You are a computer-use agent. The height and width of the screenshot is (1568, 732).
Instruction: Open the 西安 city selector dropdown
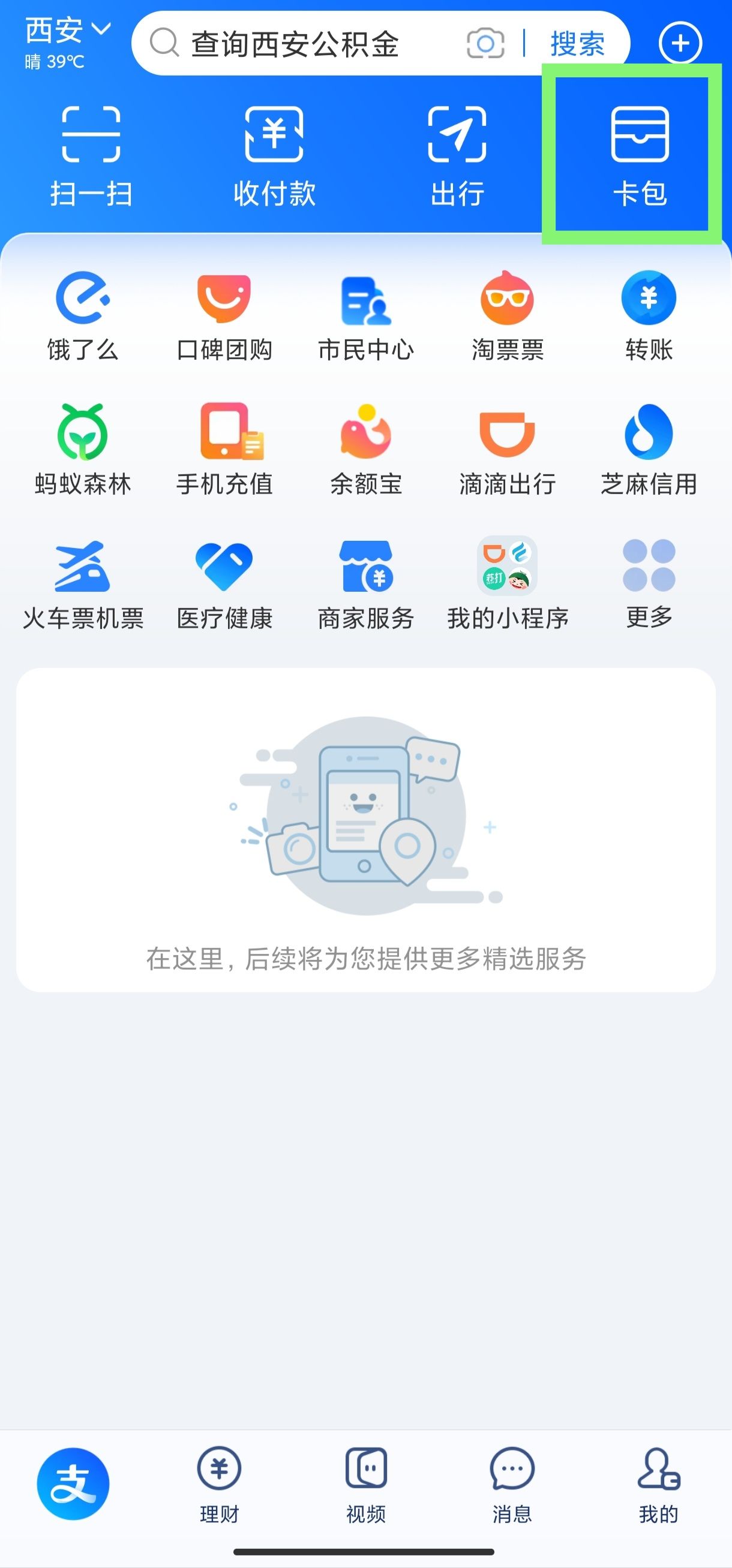[x=67, y=31]
